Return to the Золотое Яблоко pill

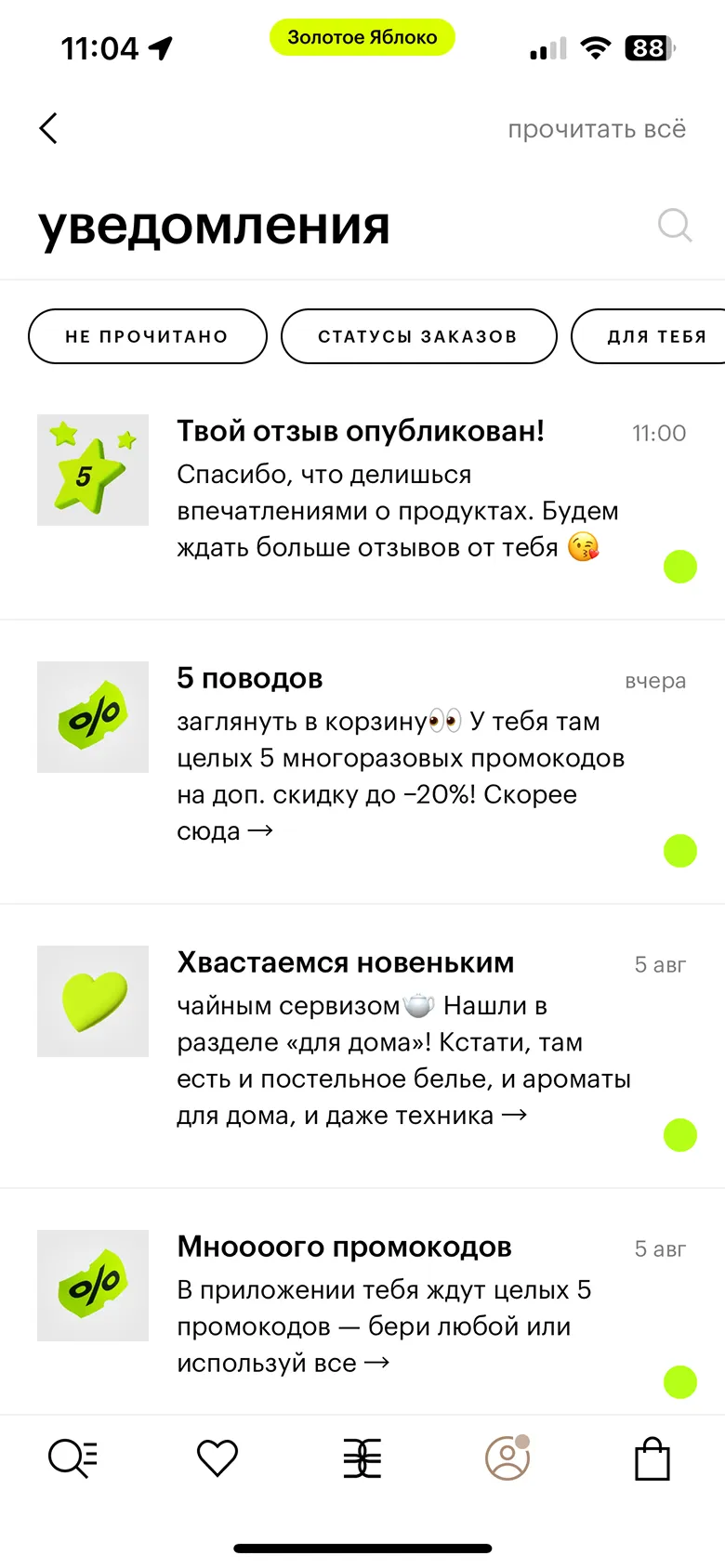[x=362, y=37]
